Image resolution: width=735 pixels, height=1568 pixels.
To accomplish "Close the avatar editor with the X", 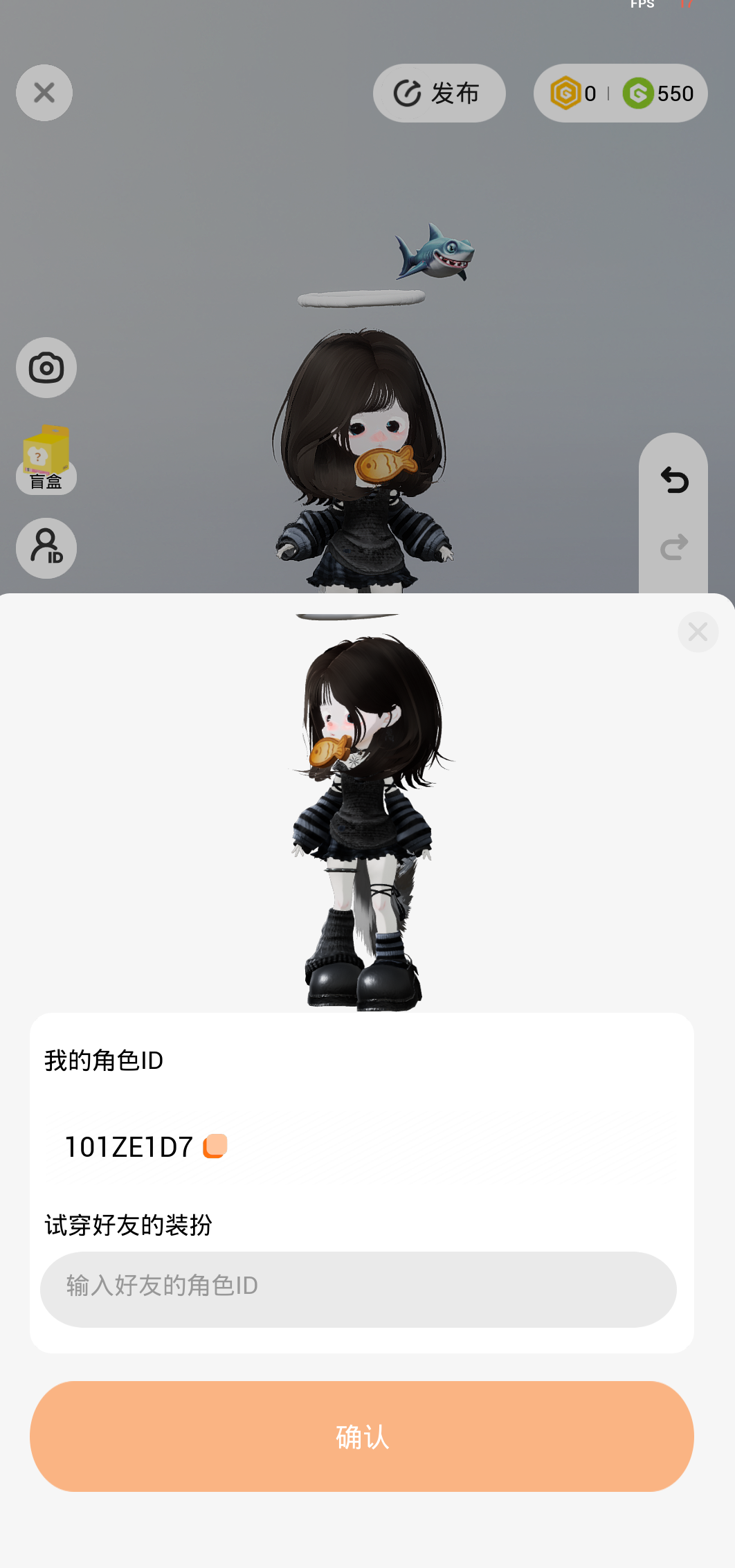I will 44,93.
